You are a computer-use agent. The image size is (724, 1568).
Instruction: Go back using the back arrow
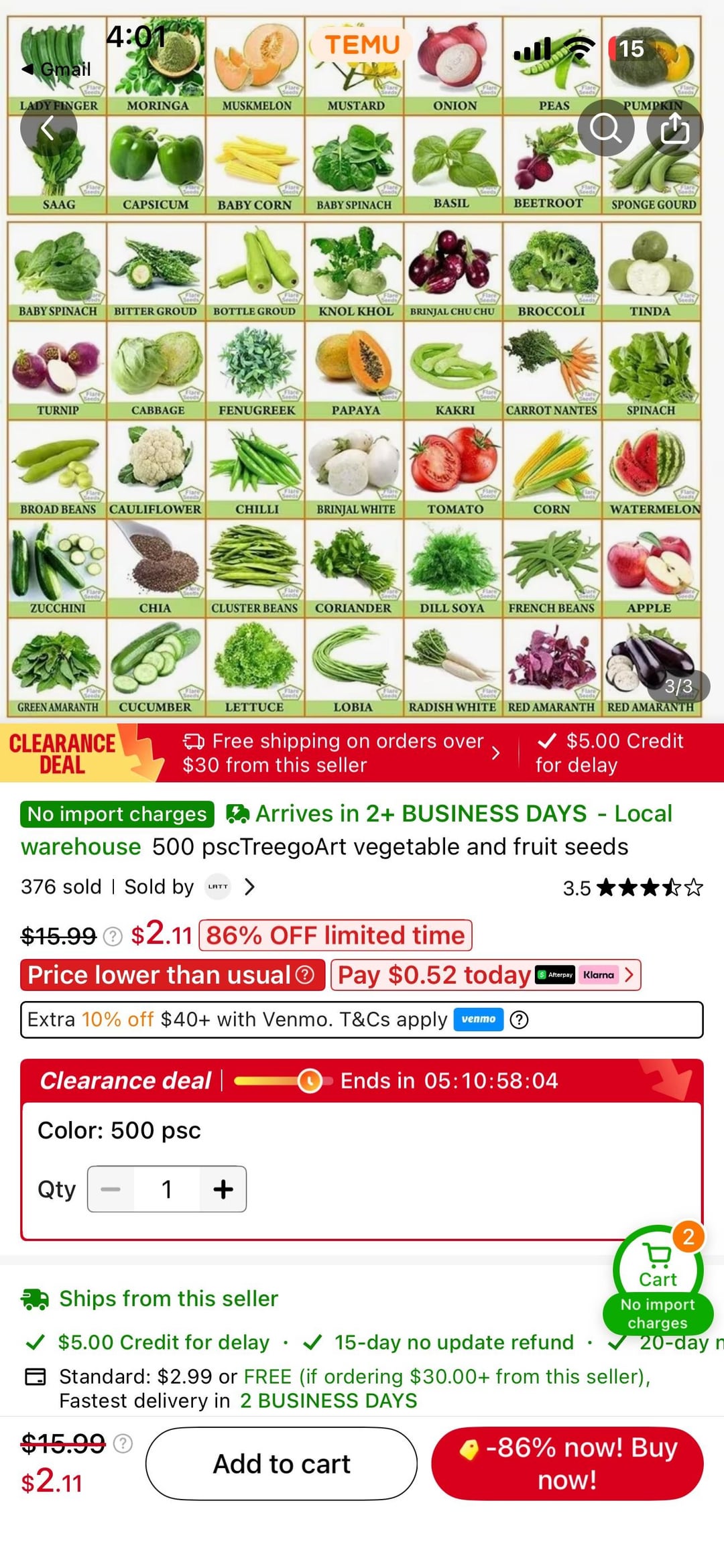[x=48, y=127]
